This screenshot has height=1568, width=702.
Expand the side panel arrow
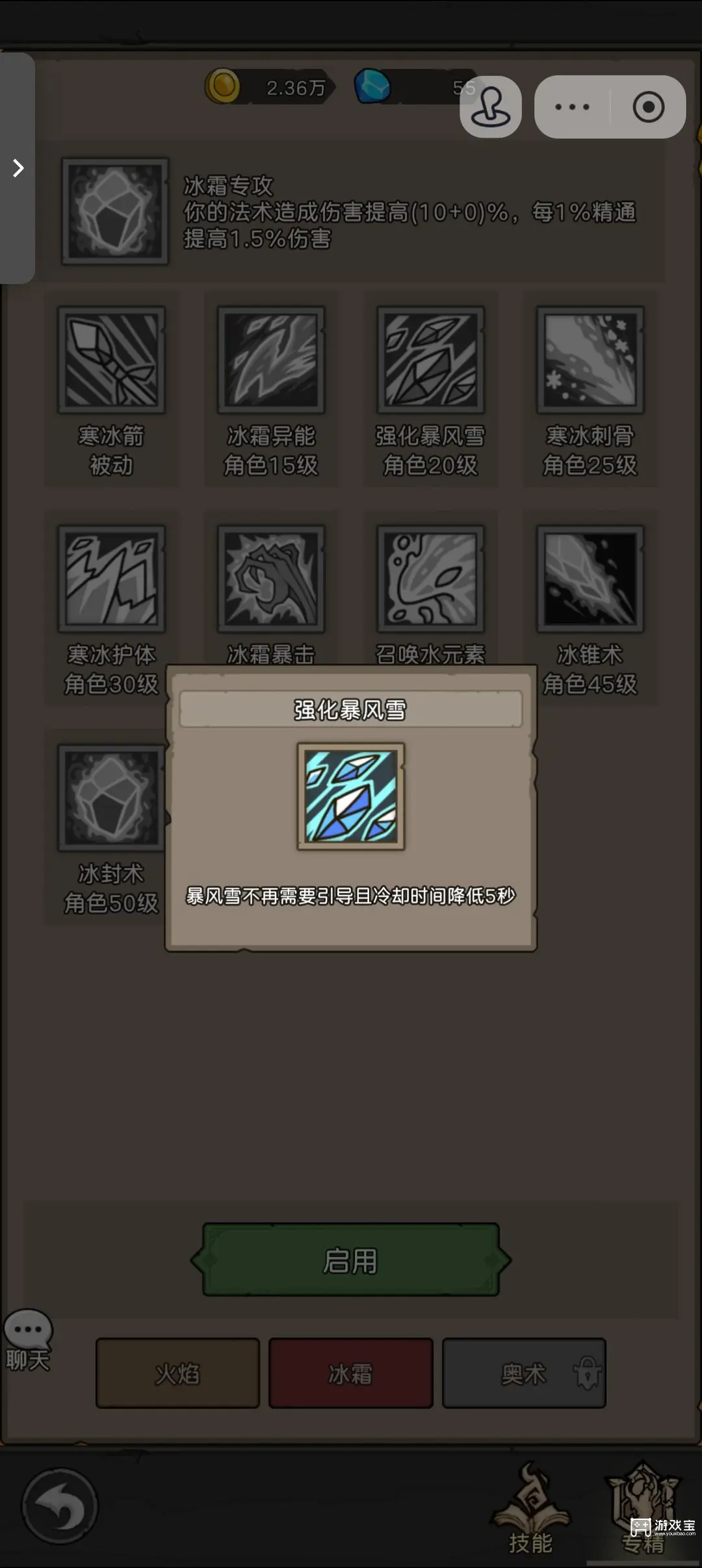[x=18, y=168]
